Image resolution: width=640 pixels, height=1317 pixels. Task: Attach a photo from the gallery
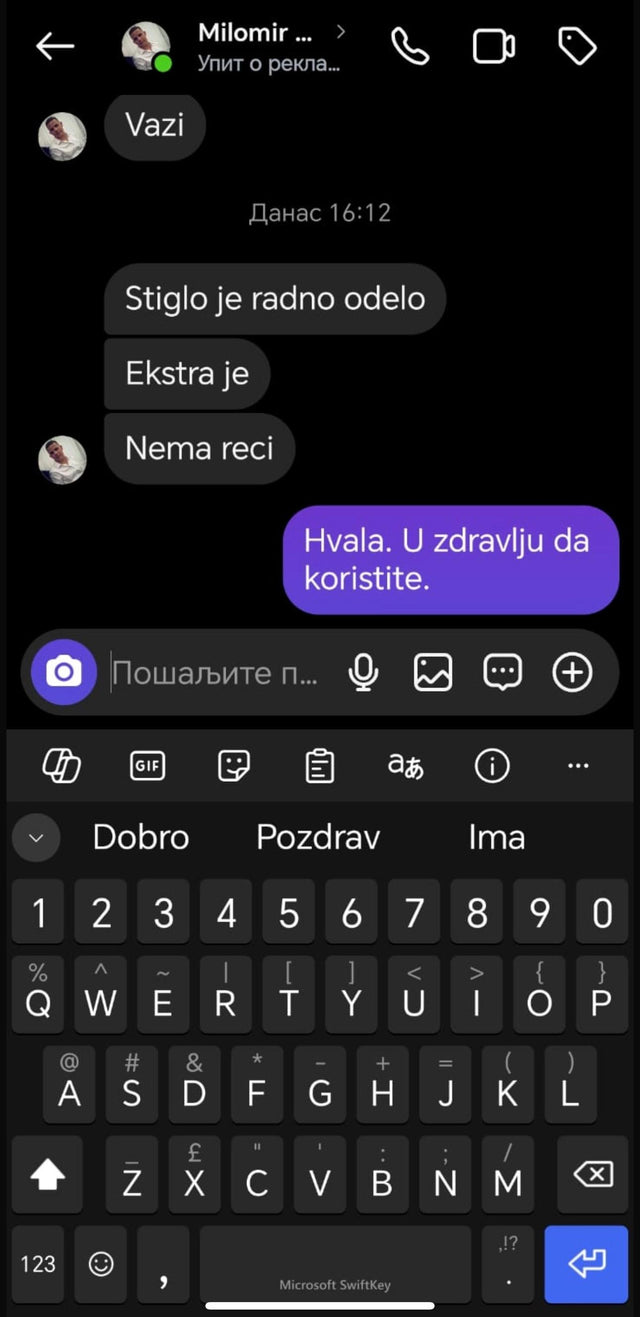click(x=433, y=673)
